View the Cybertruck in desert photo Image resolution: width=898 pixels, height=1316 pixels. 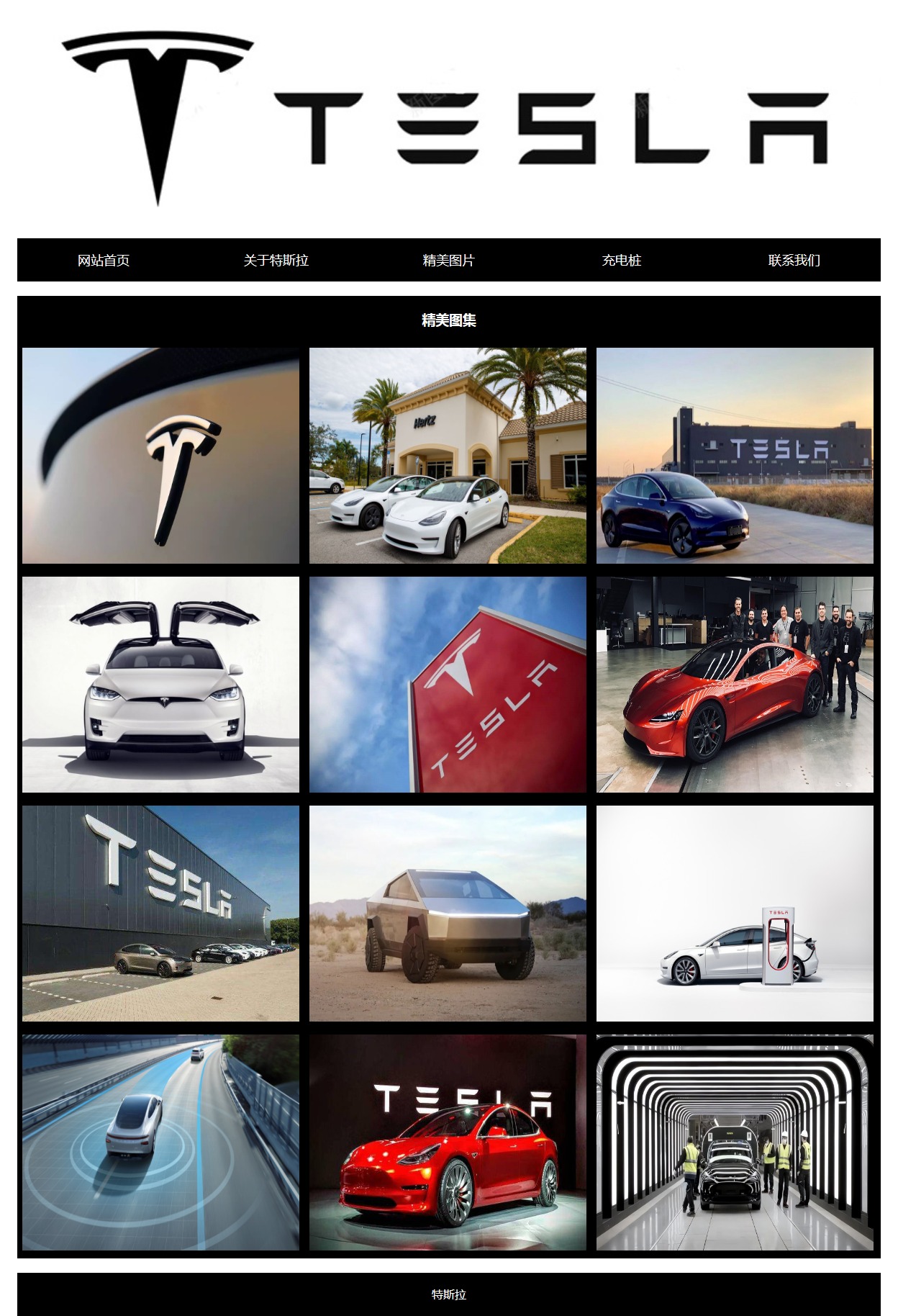tap(448, 914)
